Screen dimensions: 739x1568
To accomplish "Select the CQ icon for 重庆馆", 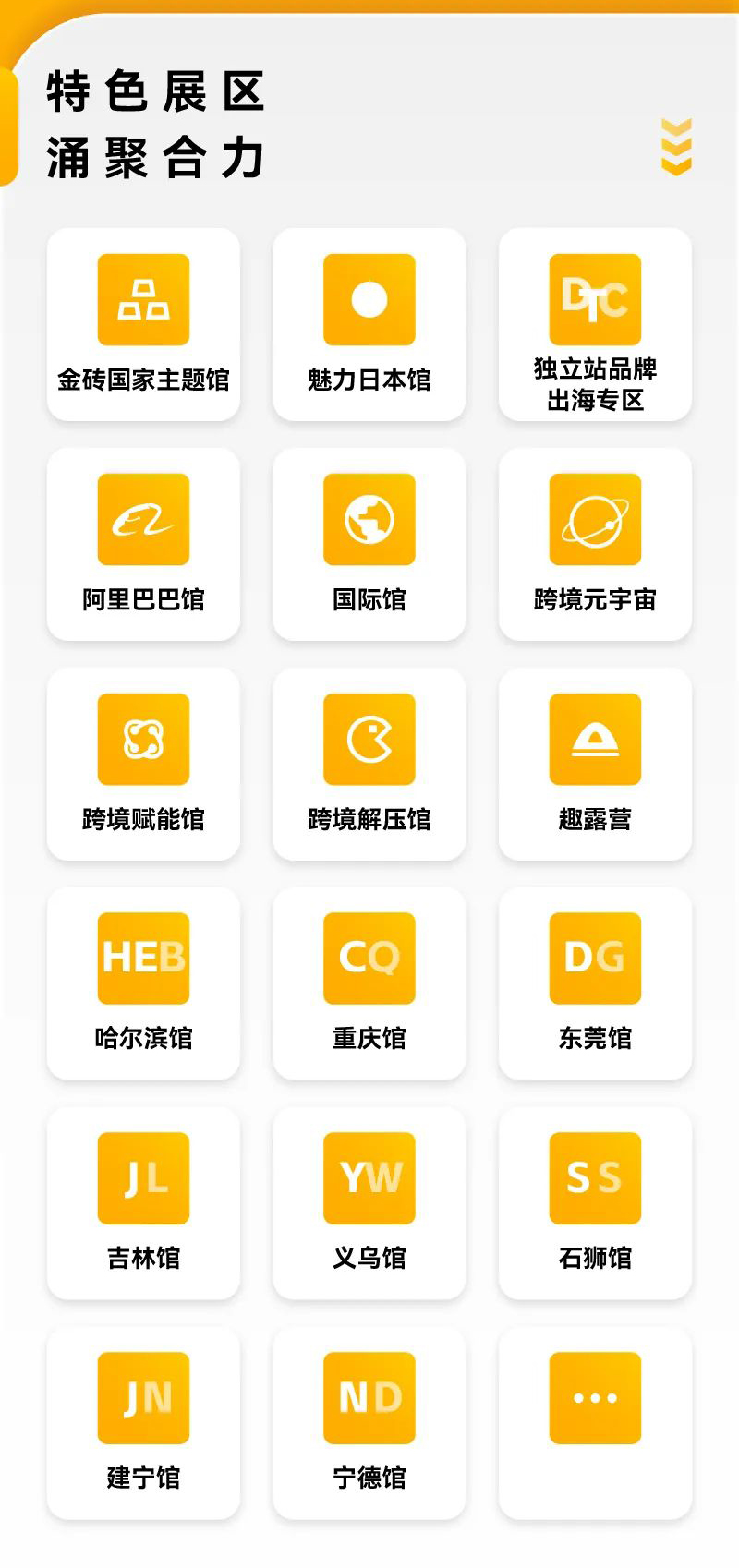I will (x=369, y=958).
